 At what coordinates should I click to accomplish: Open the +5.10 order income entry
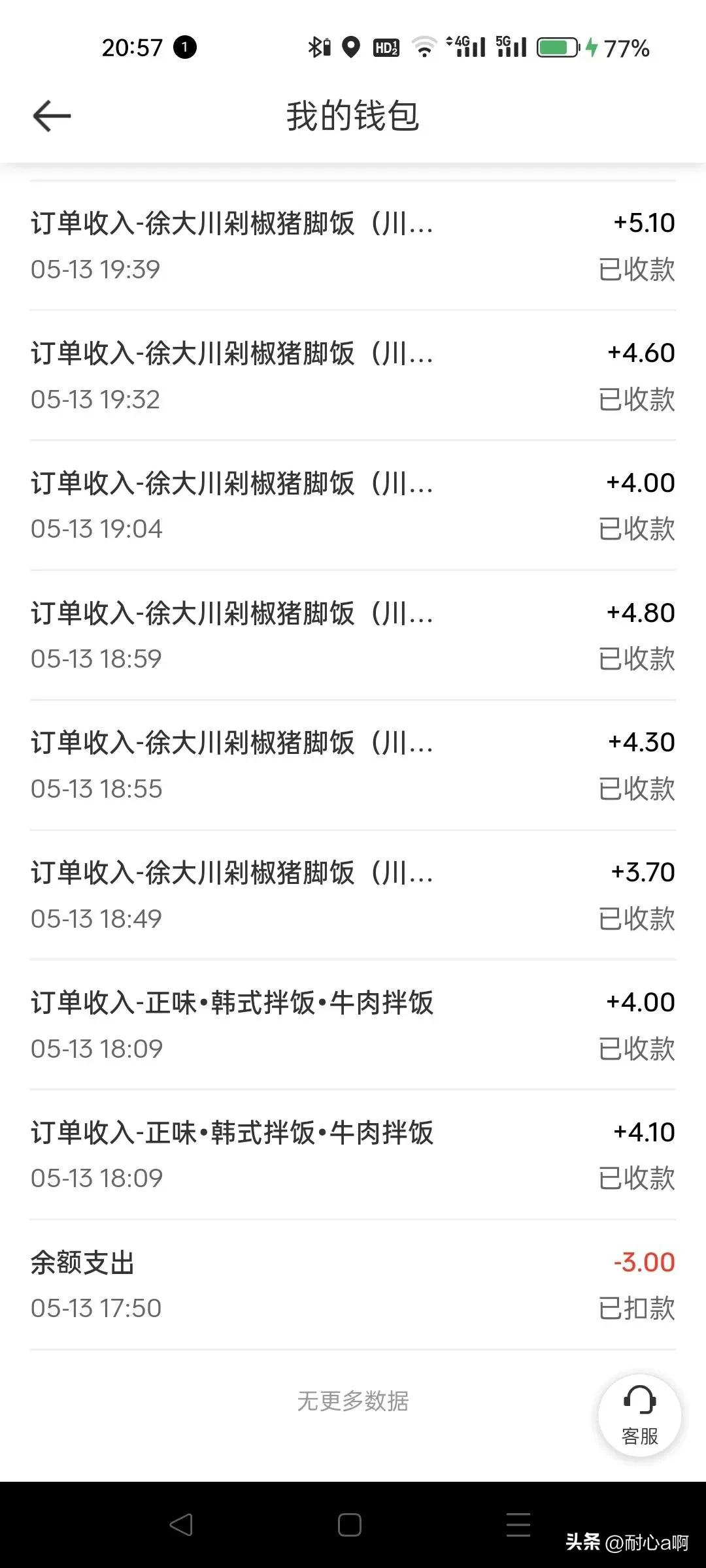tap(353, 246)
